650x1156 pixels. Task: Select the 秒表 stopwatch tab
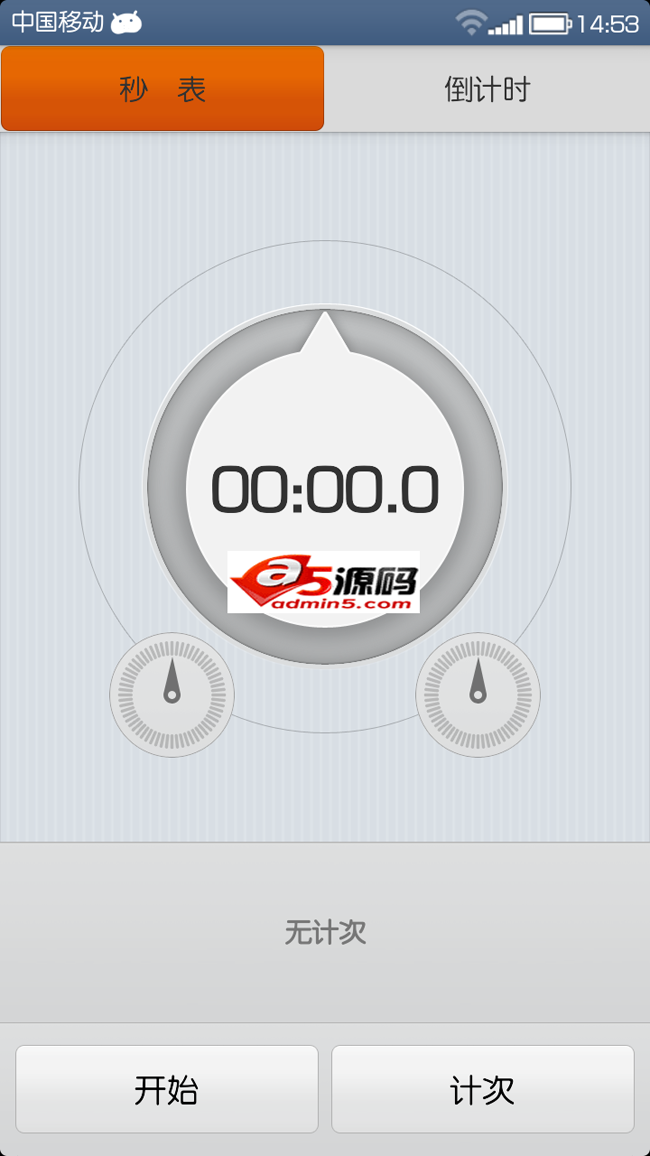[163, 89]
